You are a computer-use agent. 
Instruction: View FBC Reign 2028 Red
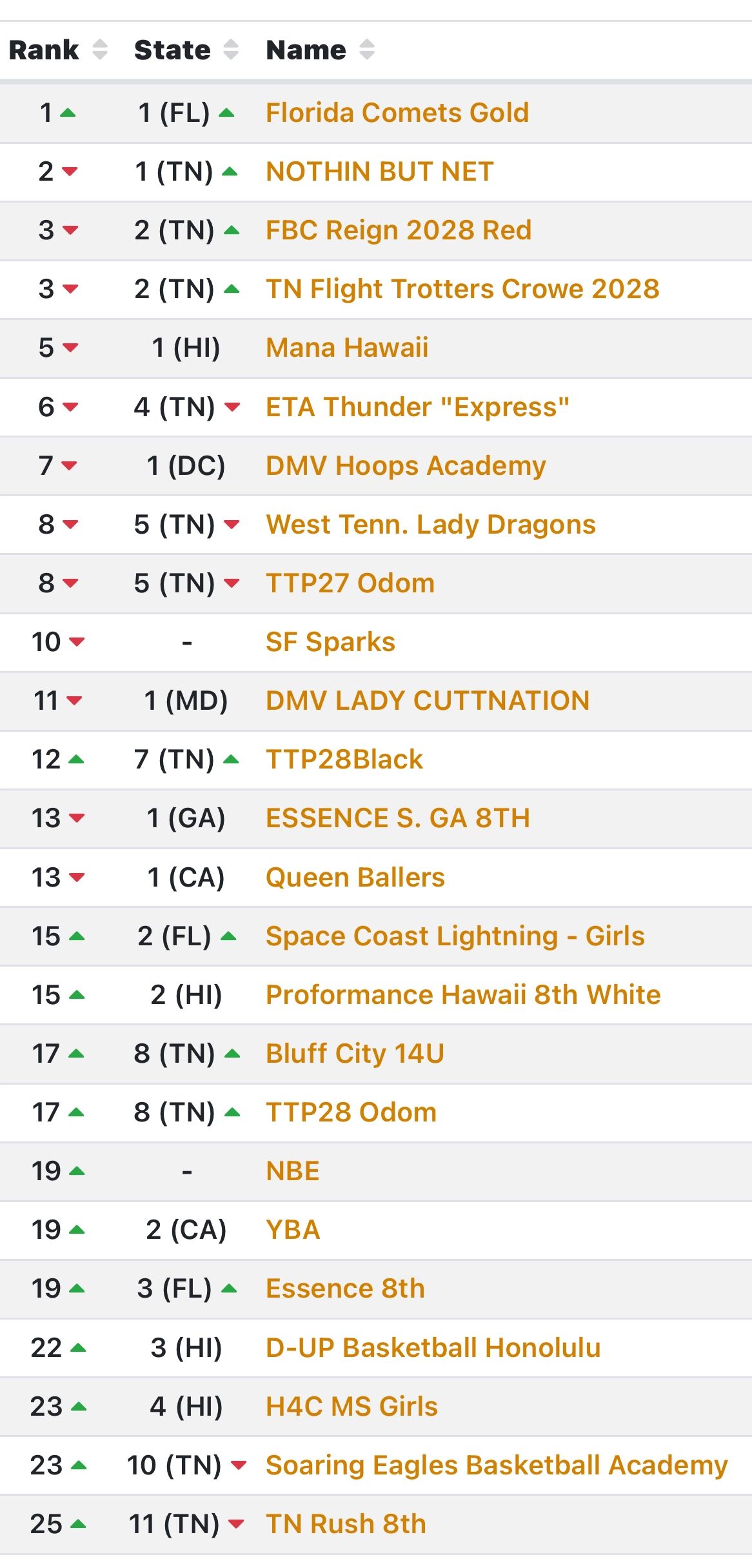[399, 230]
